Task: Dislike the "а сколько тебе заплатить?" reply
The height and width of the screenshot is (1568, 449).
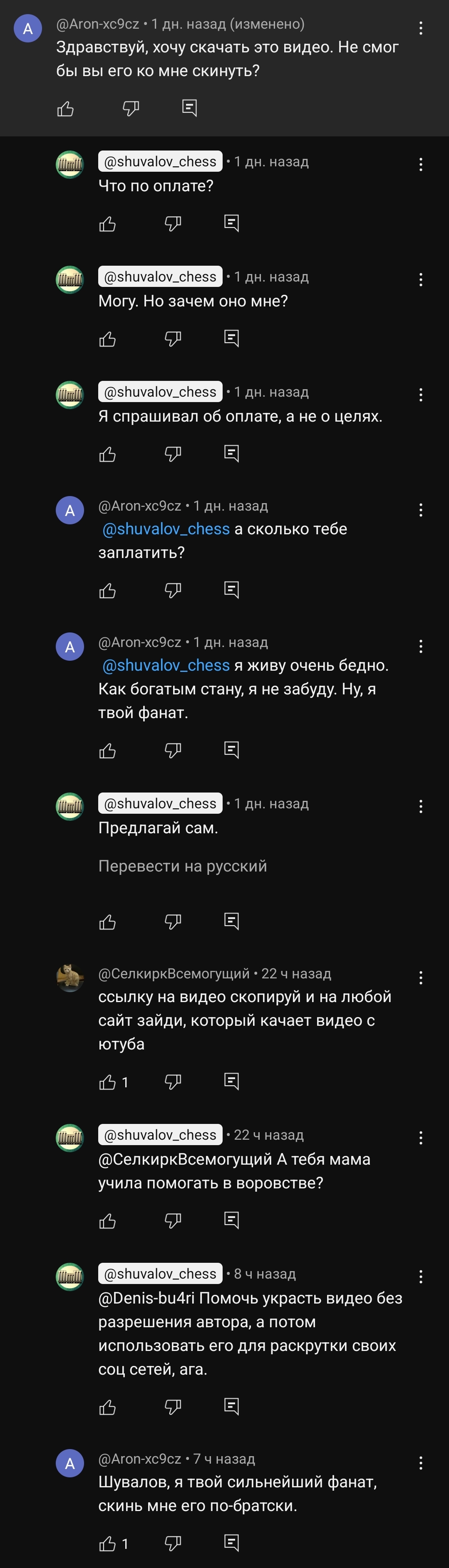Action: (x=173, y=590)
